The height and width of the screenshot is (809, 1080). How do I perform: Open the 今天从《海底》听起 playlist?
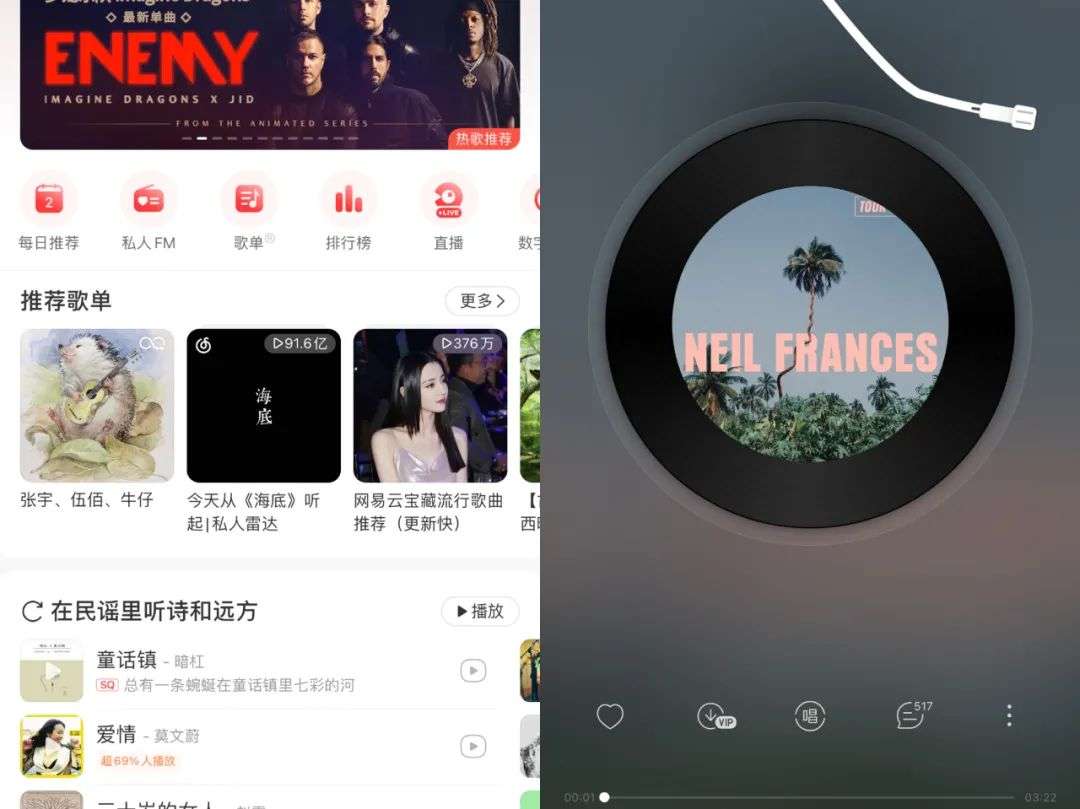coord(264,406)
